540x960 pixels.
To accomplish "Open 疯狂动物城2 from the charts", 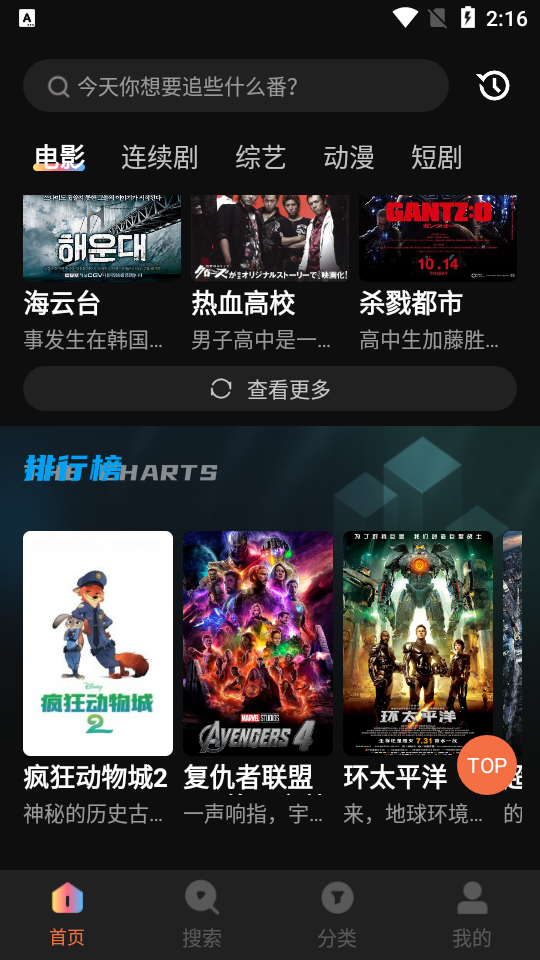I will (x=98, y=678).
